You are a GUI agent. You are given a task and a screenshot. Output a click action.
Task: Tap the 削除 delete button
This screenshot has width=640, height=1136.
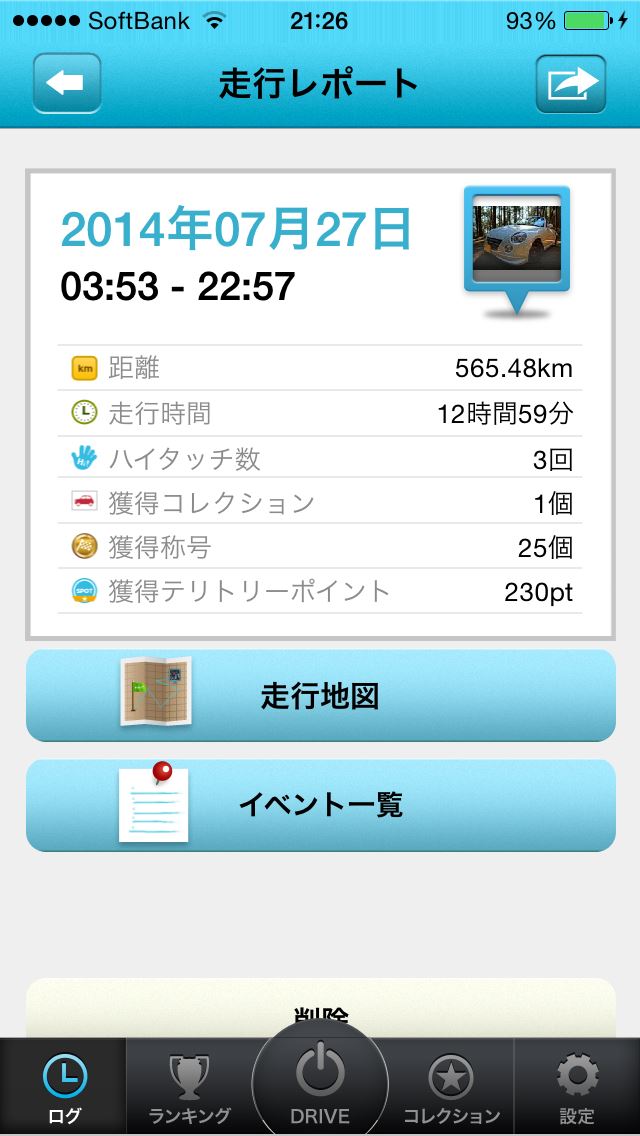coord(320,1008)
